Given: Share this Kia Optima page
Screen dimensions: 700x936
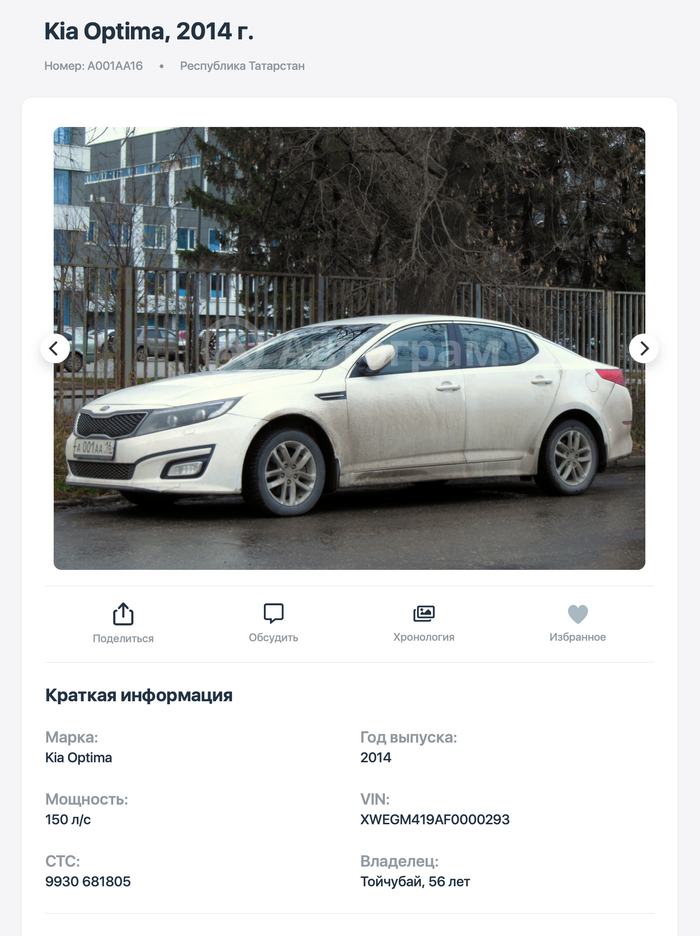Looking at the screenshot, I should (x=123, y=623).
